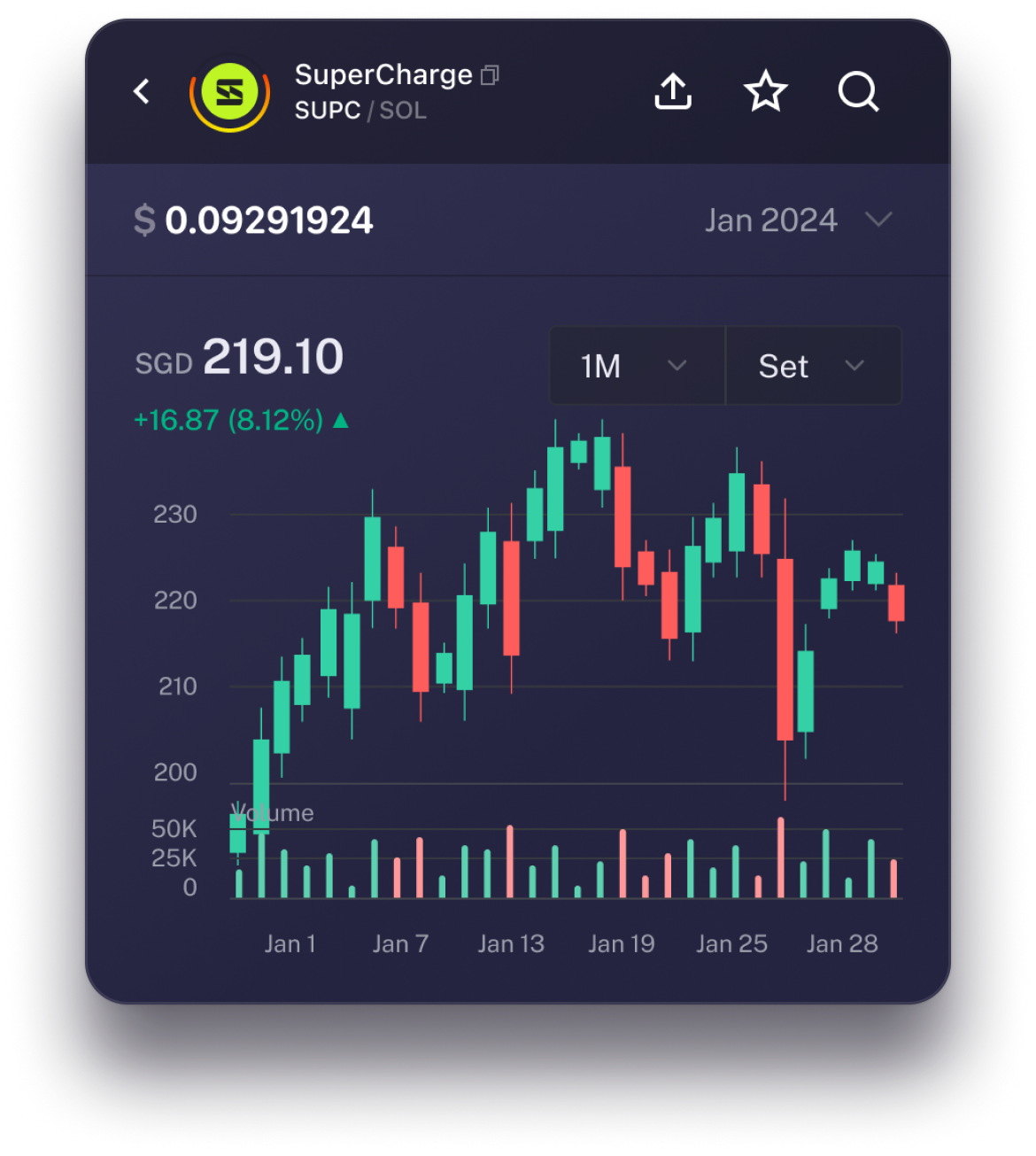The height and width of the screenshot is (1156, 1036).
Task: Add SuperCharge to favorites
Action: (766, 91)
